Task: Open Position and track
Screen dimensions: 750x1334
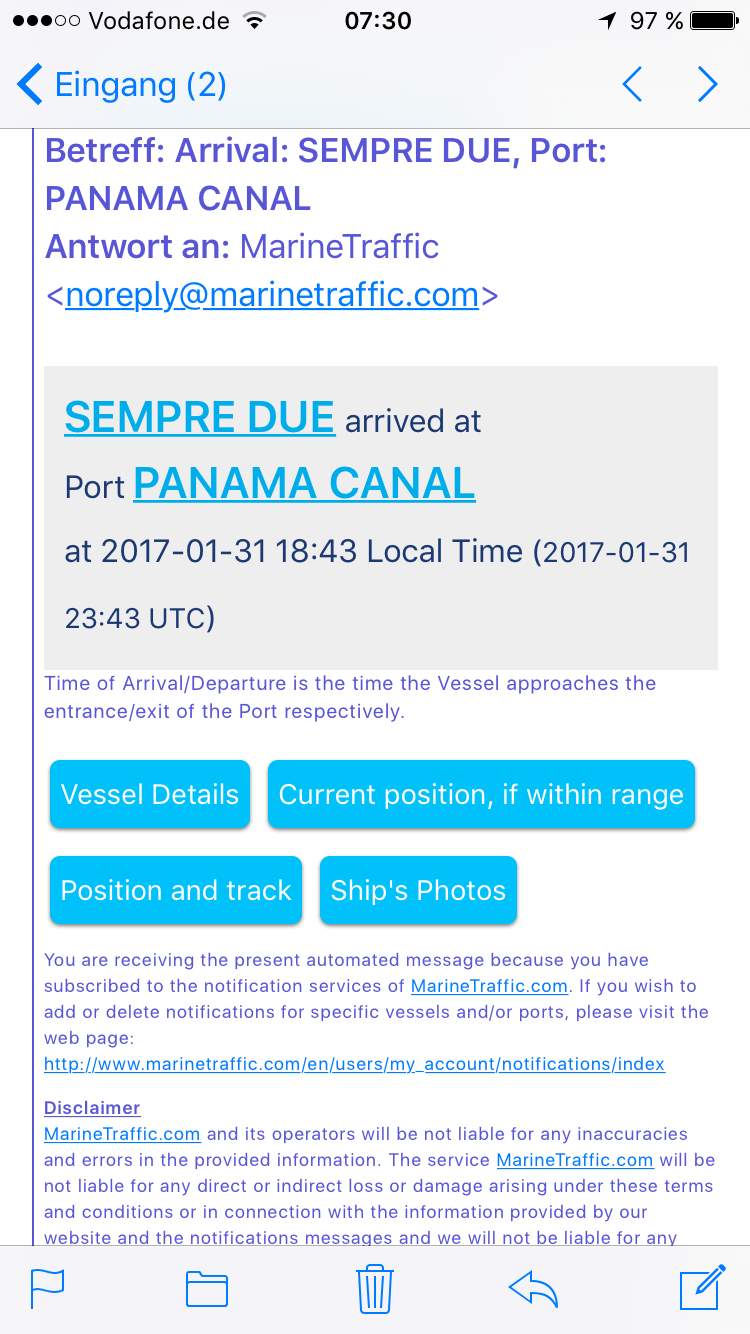Action: (176, 890)
